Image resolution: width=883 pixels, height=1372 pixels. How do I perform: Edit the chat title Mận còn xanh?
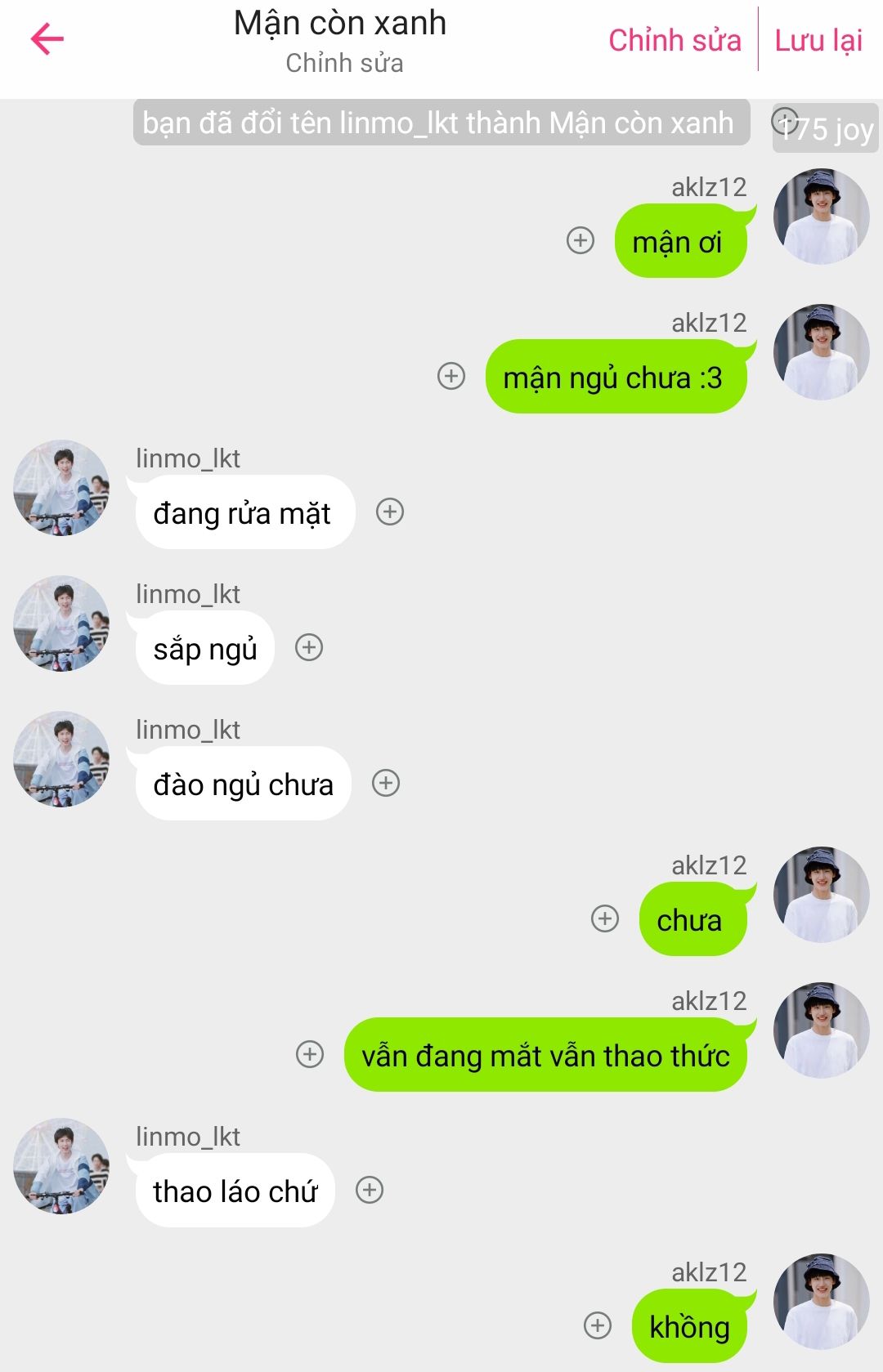(340, 25)
